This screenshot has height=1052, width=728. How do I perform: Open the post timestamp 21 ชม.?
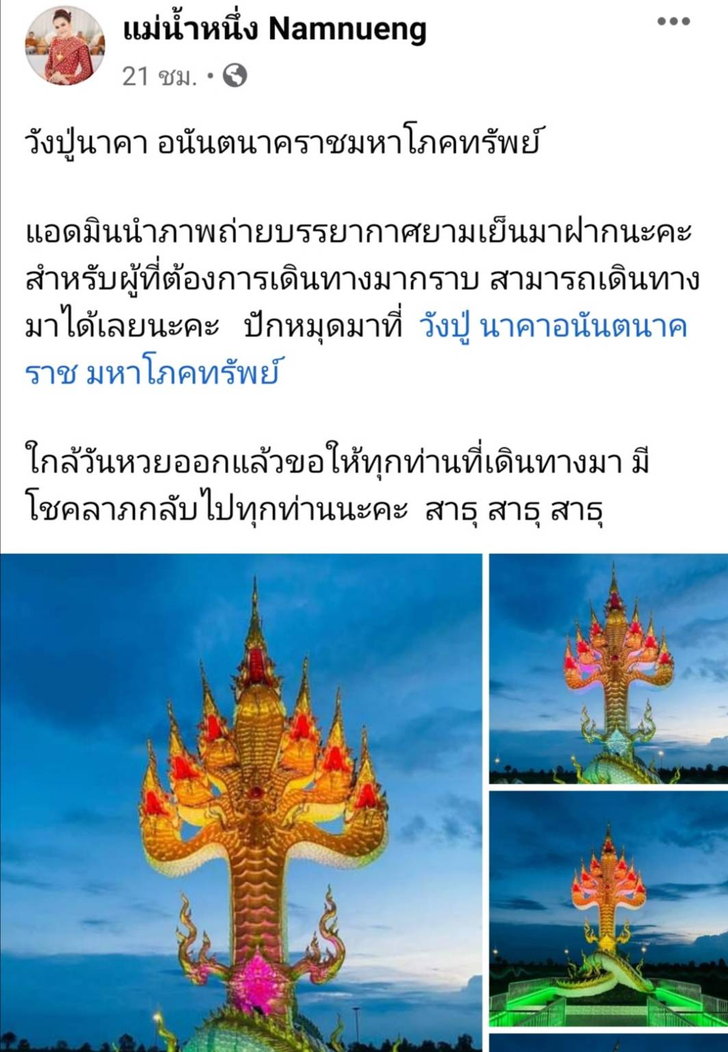tap(158, 75)
